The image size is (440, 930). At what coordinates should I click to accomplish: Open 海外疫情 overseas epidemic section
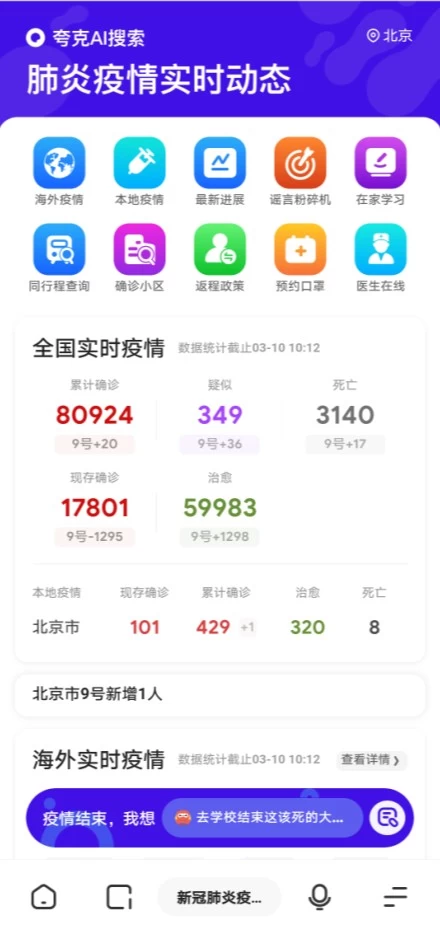pos(59,171)
